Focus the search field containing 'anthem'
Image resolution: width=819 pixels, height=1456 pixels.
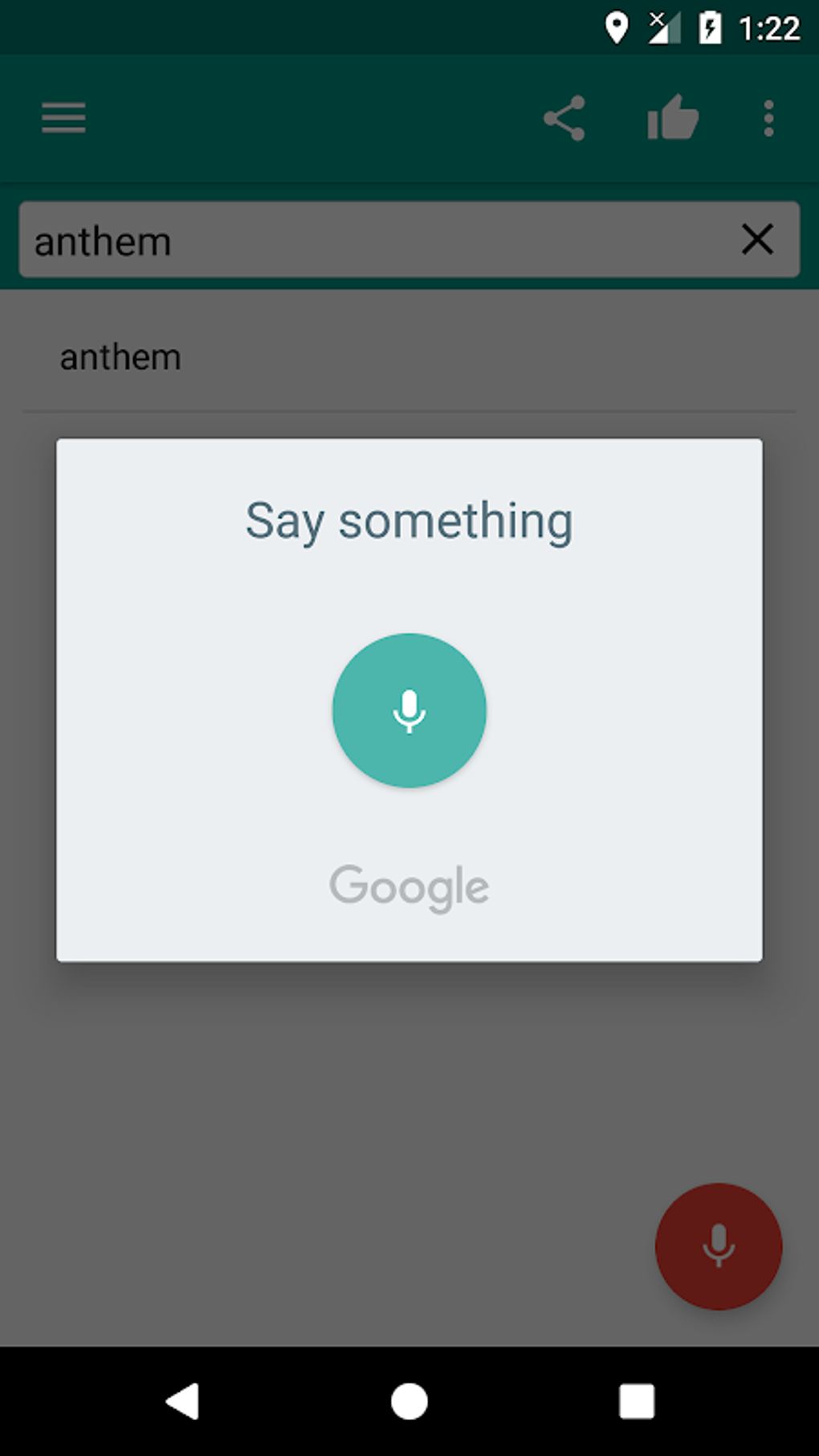(369, 240)
